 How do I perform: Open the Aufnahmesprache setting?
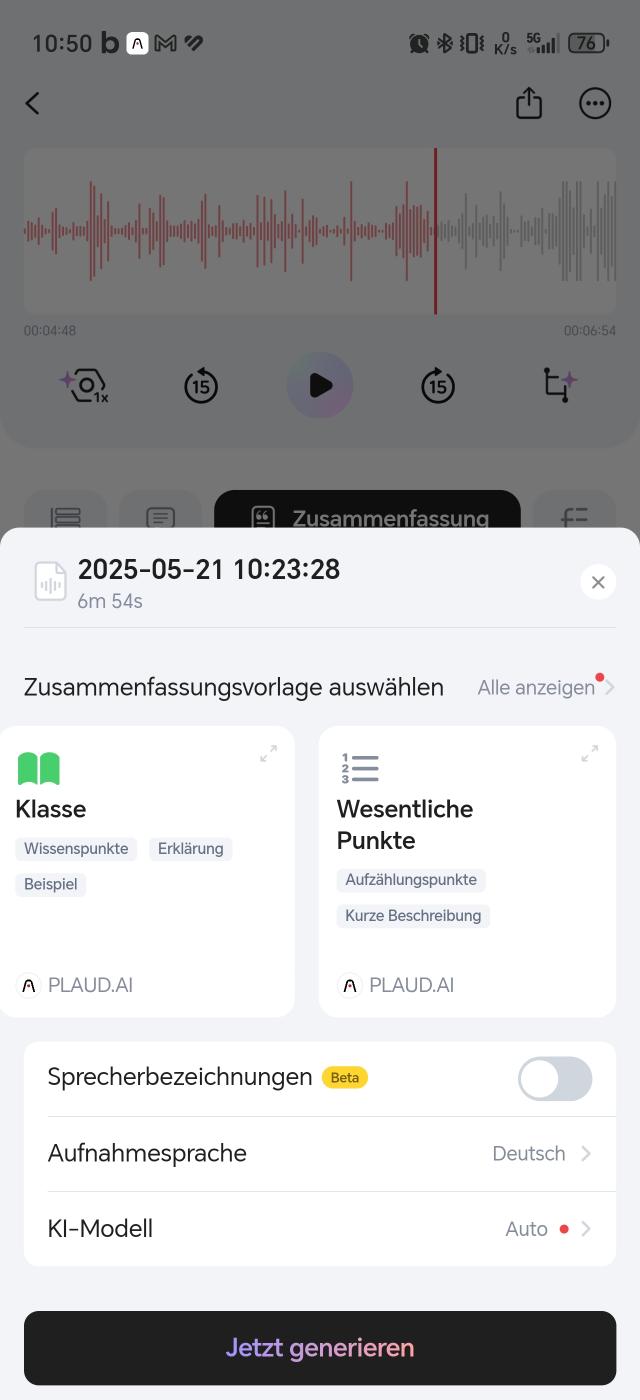pyautogui.click(x=320, y=1154)
